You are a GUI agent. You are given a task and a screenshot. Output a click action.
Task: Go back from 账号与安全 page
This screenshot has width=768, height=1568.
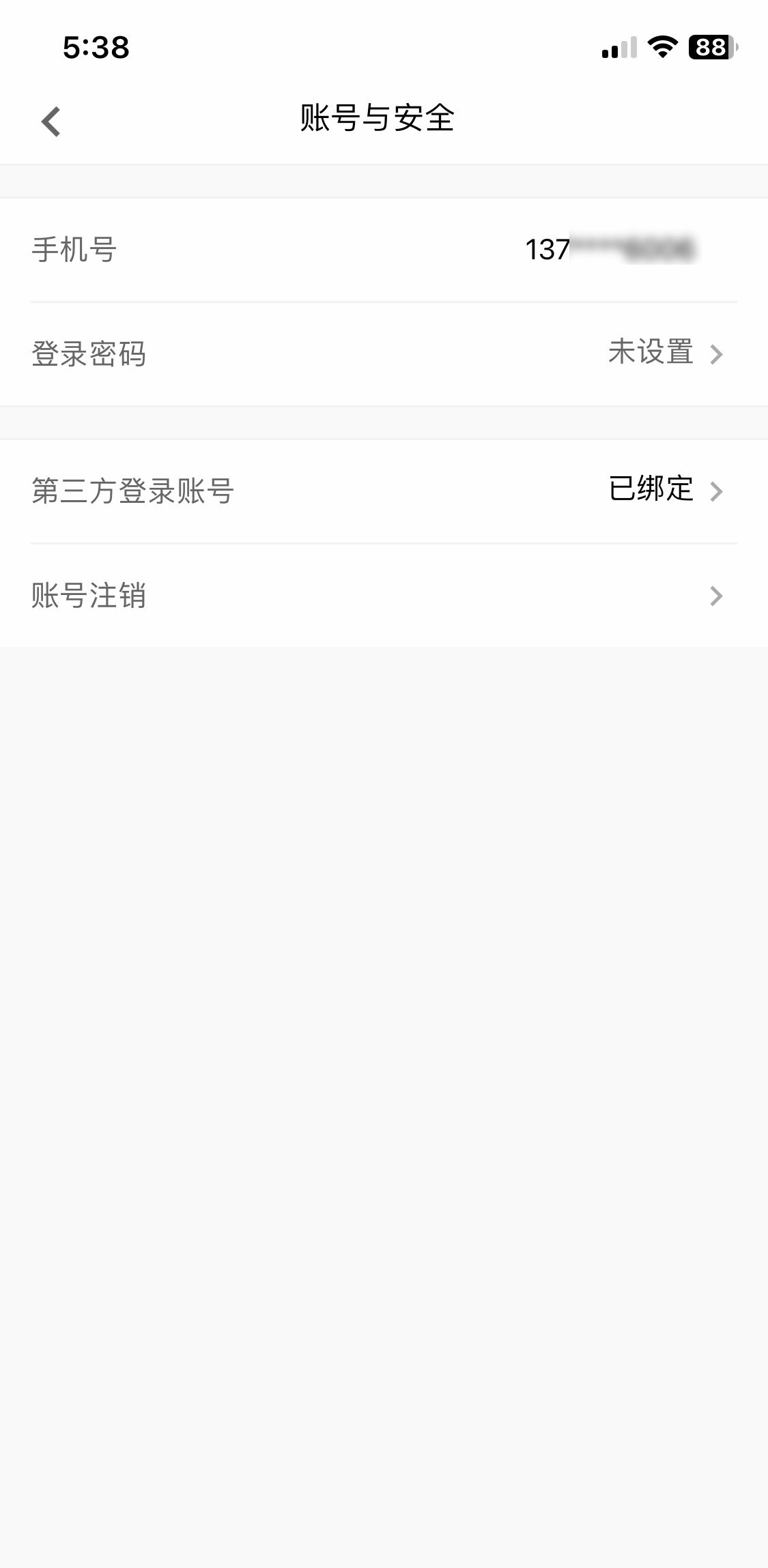[x=51, y=121]
